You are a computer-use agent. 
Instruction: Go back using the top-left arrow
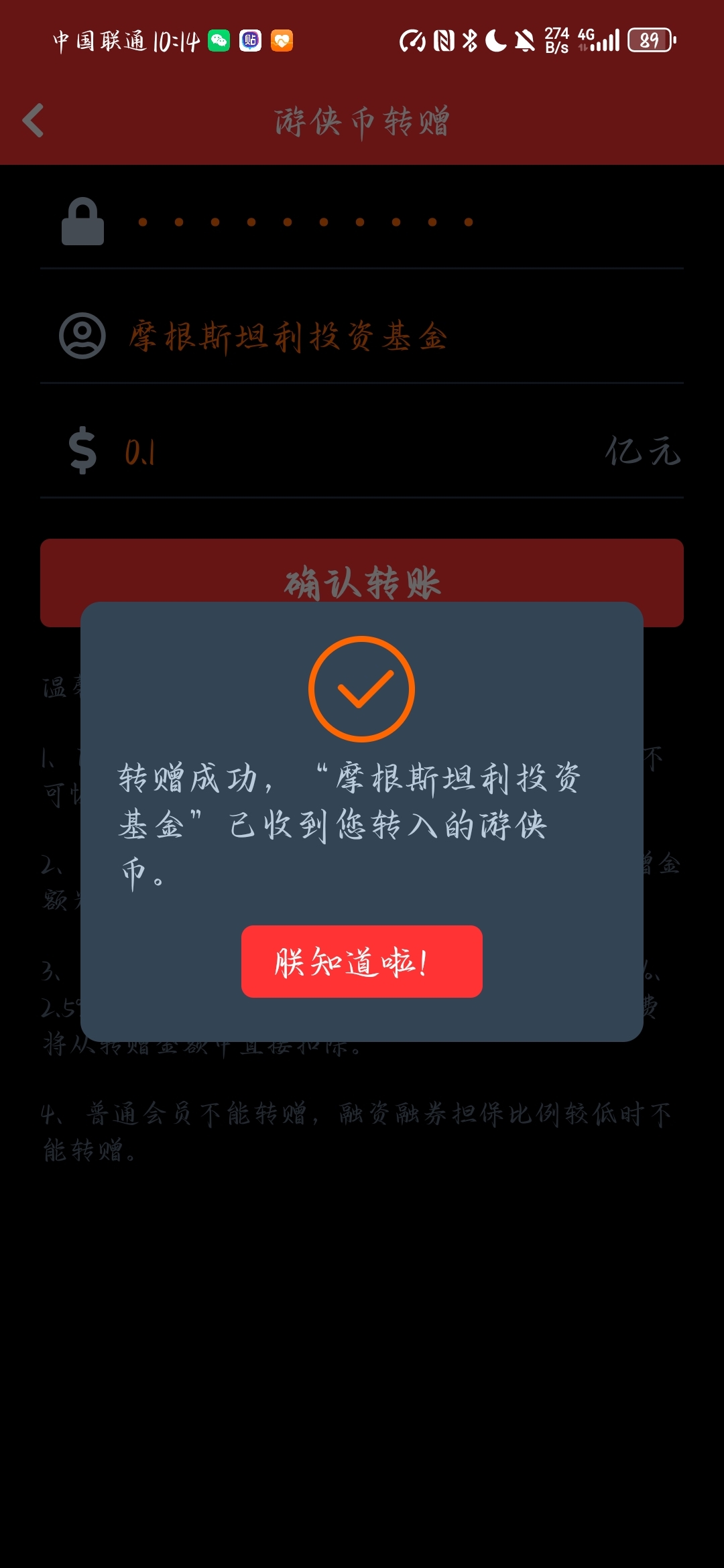[x=34, y=121]
